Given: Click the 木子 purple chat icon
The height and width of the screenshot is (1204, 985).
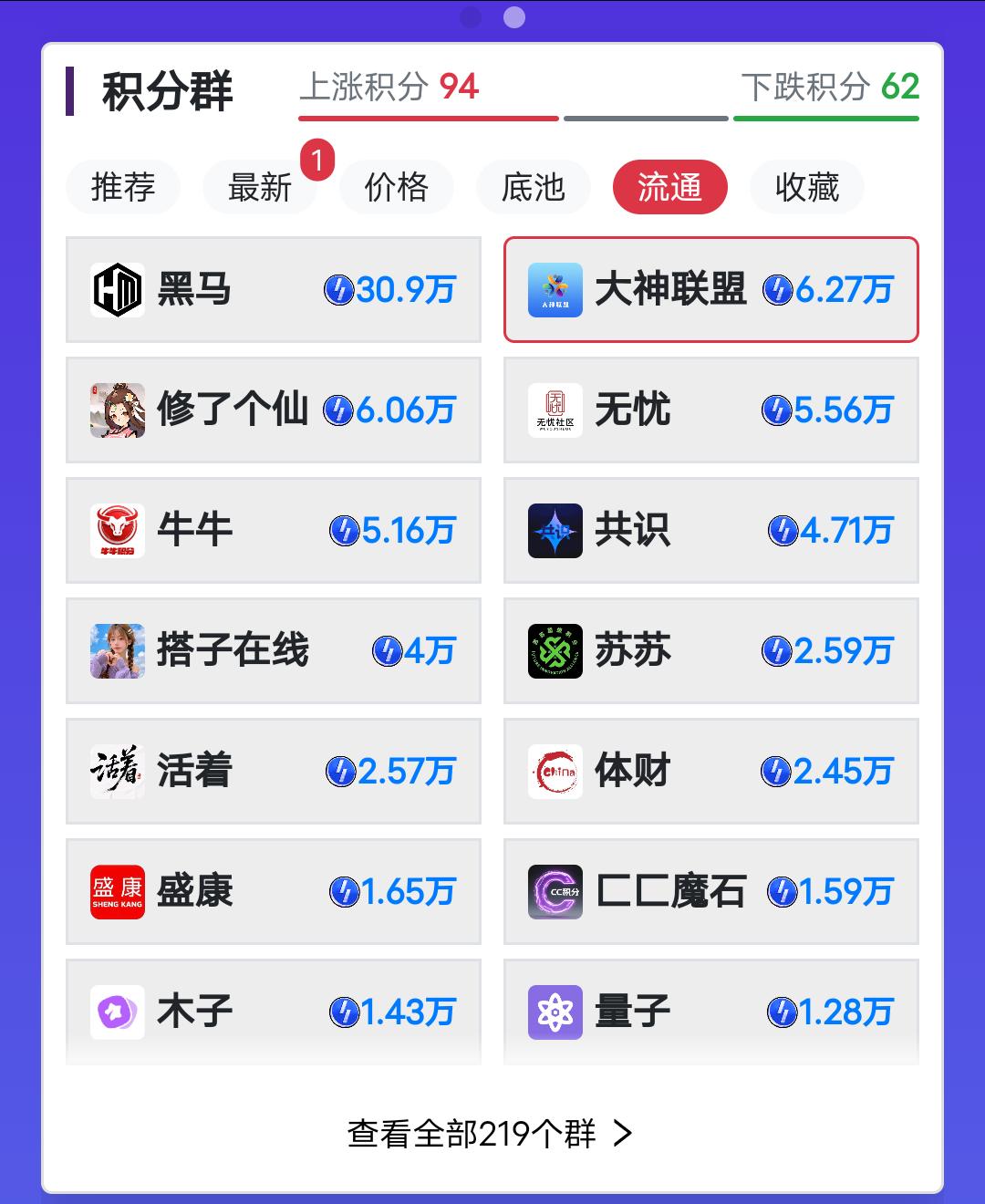Looking at the screenshot, I should 117,1011.
